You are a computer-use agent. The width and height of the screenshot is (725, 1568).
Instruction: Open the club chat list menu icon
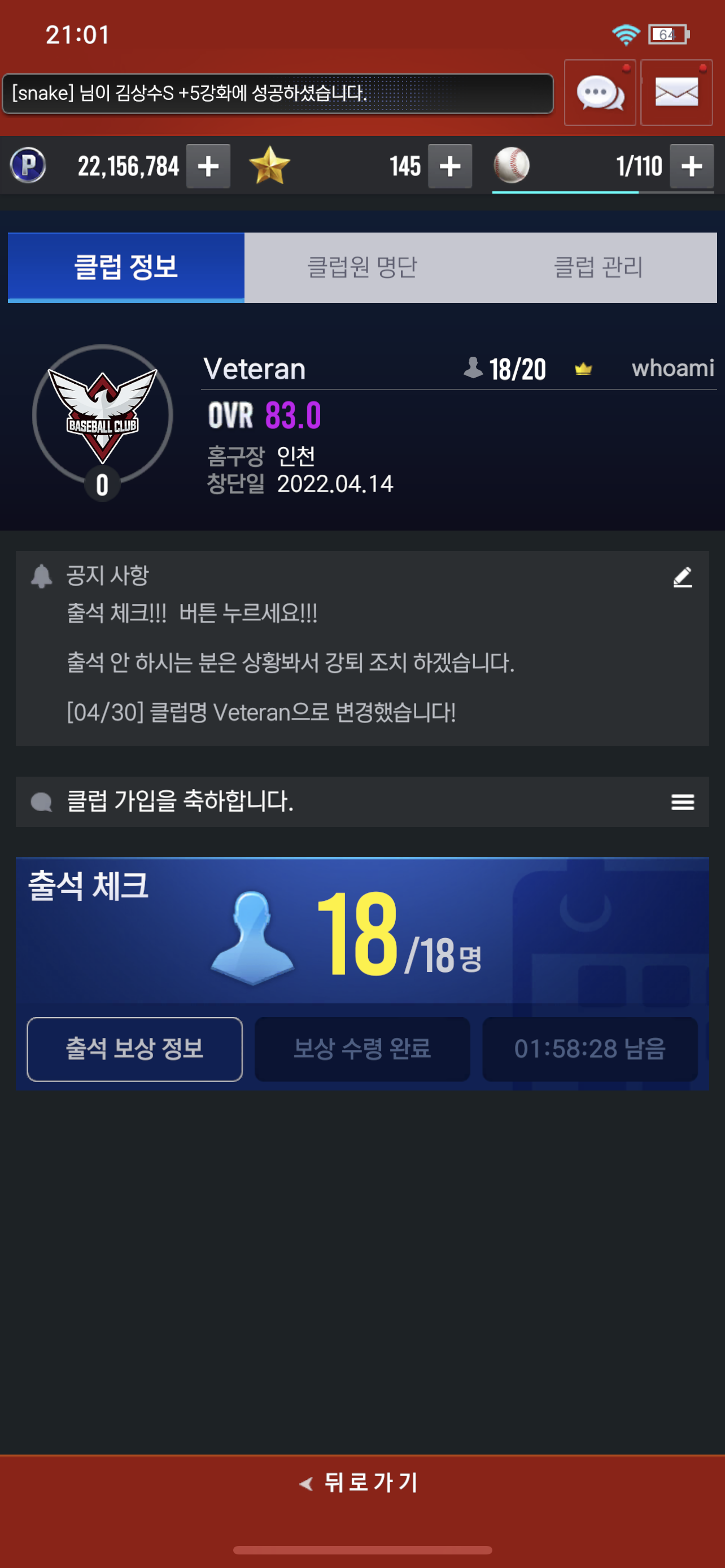coord(683,801)
